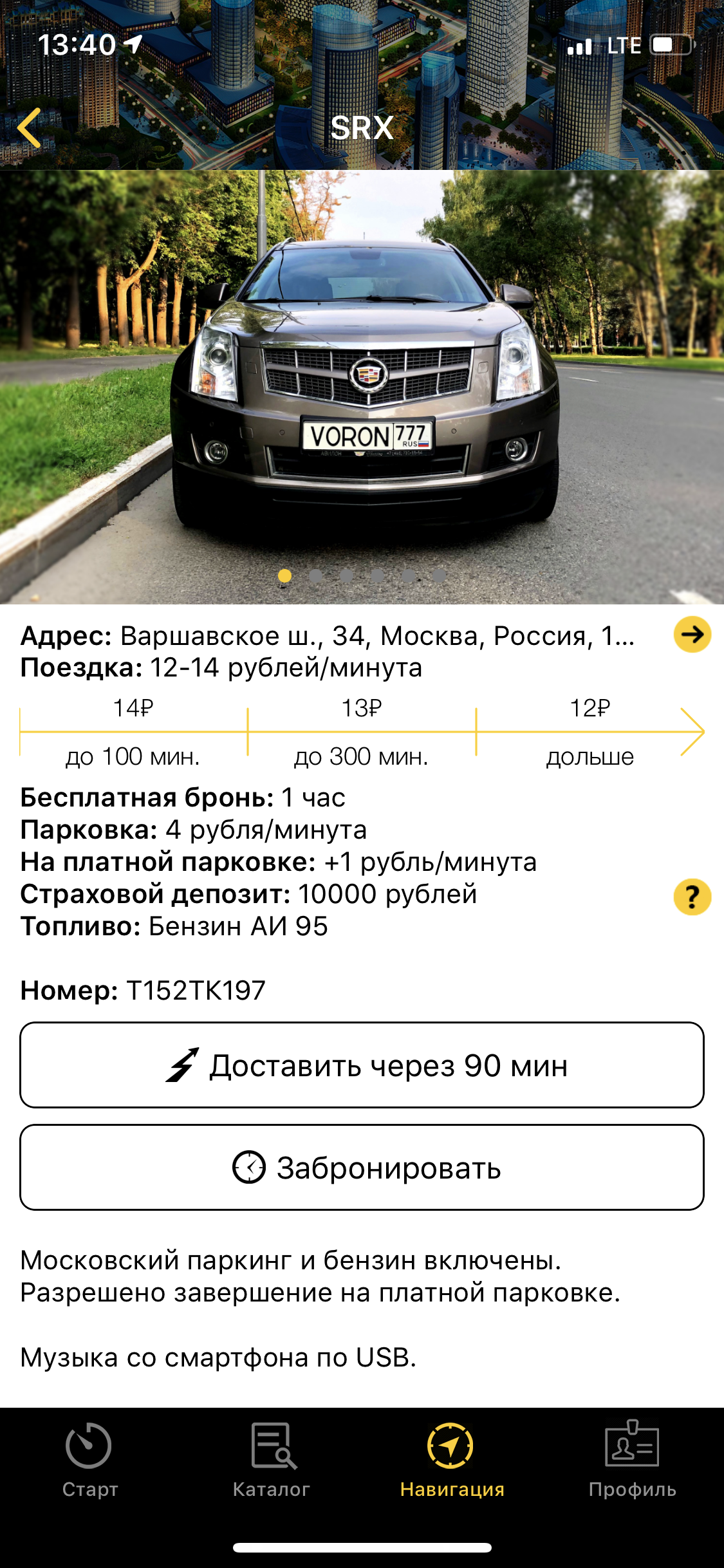Go back using the yellow arrow

click(x=30, y=127)
